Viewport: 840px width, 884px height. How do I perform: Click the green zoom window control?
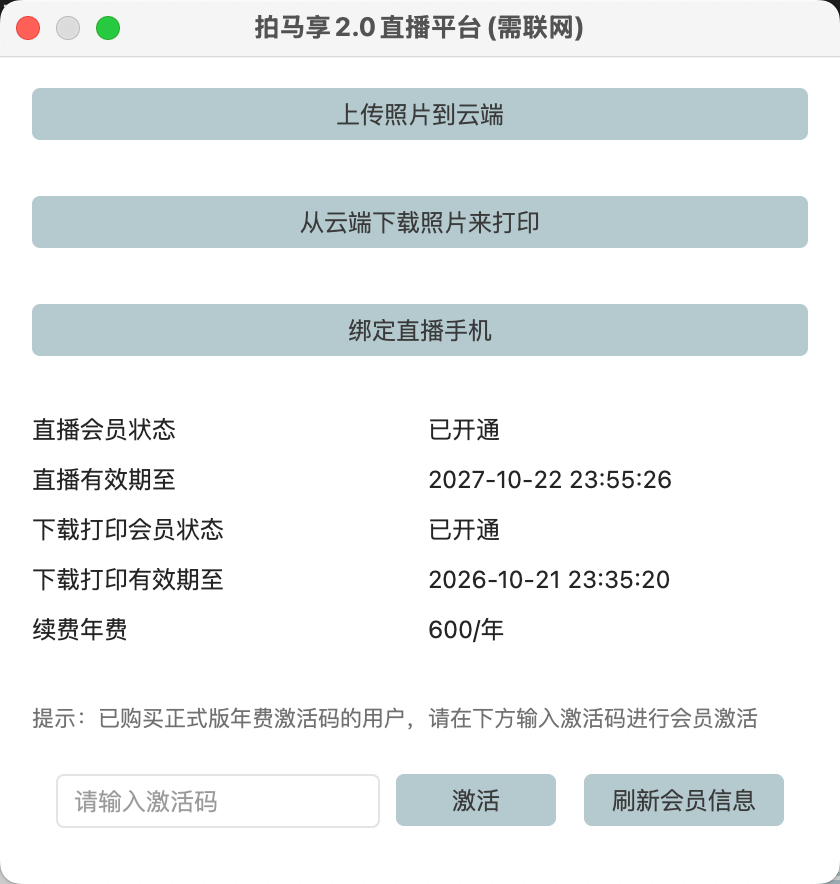pyautogui.click(x=108, y=29)
